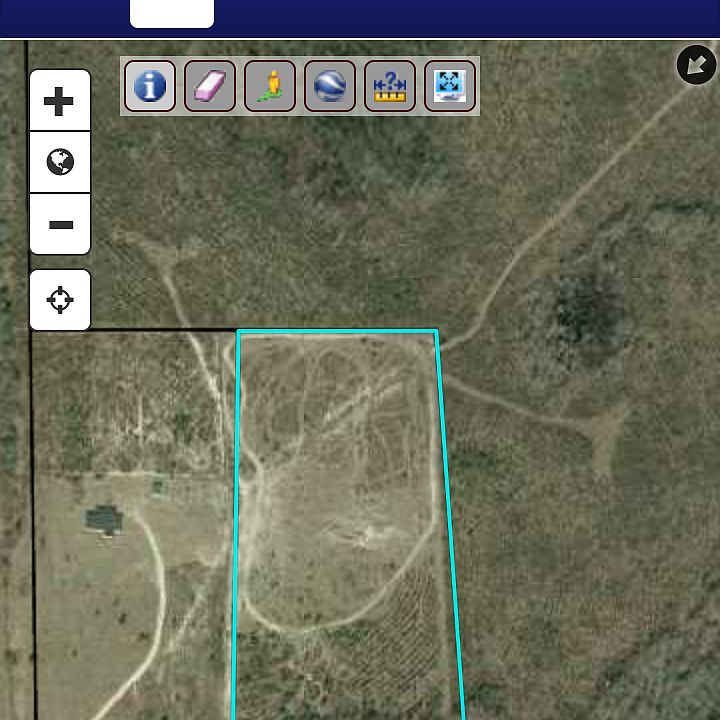720x720 pixels.
Task: Tap the white tab in the header
Action: tap(172, 13)
